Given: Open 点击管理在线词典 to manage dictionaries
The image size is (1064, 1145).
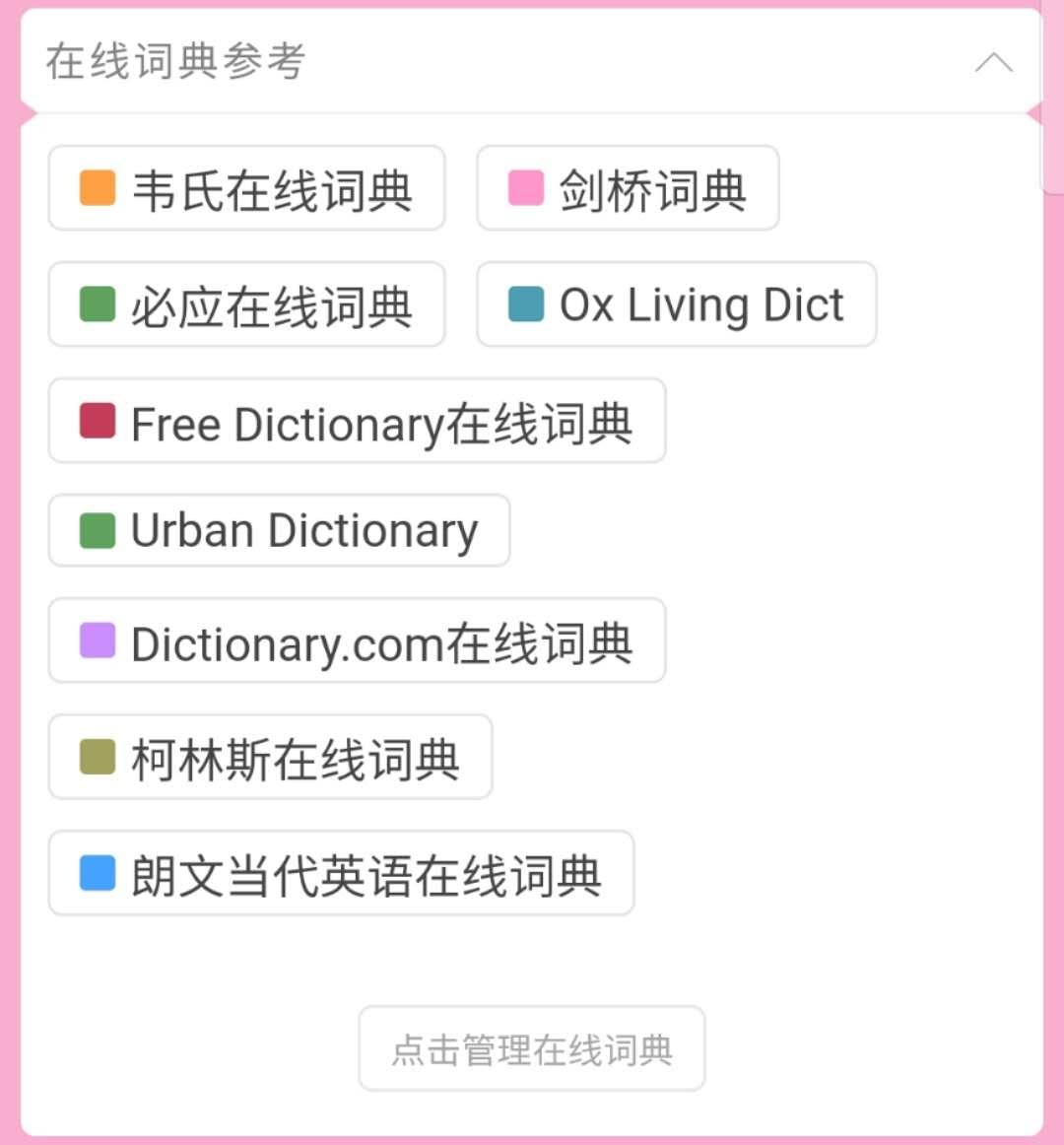Looking at the screenshot, I should [531, 1048].
